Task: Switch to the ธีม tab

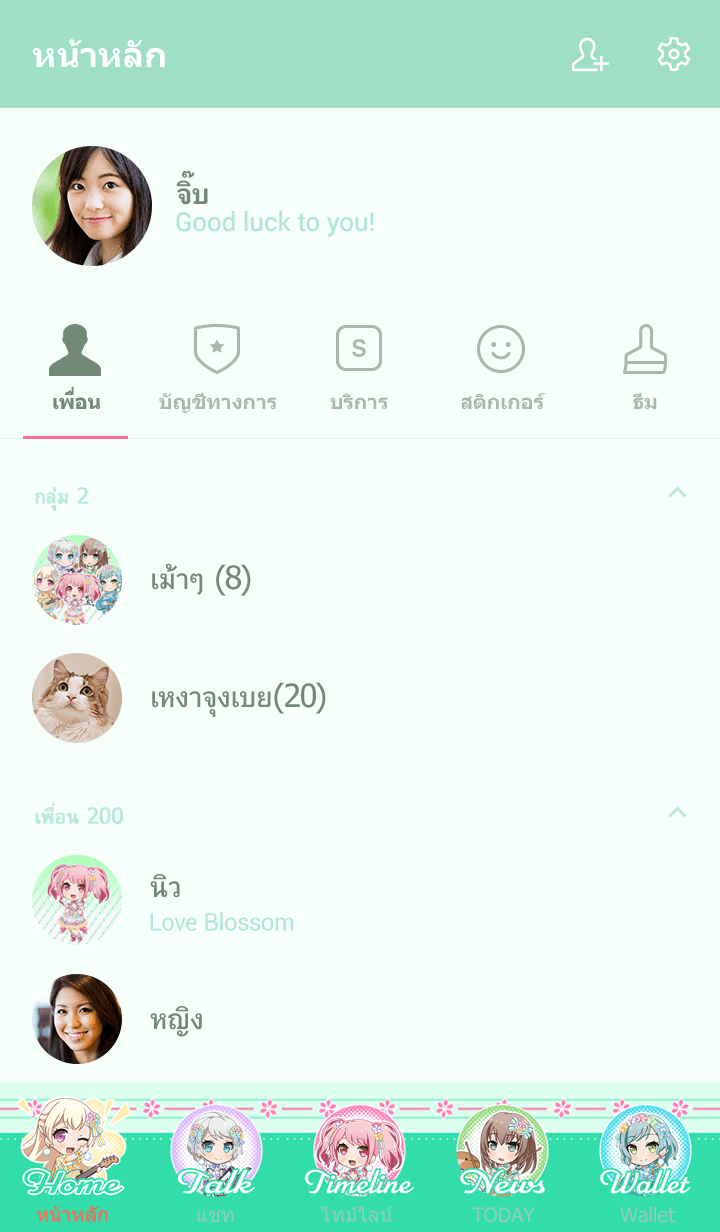Action: tap(645, 369)
